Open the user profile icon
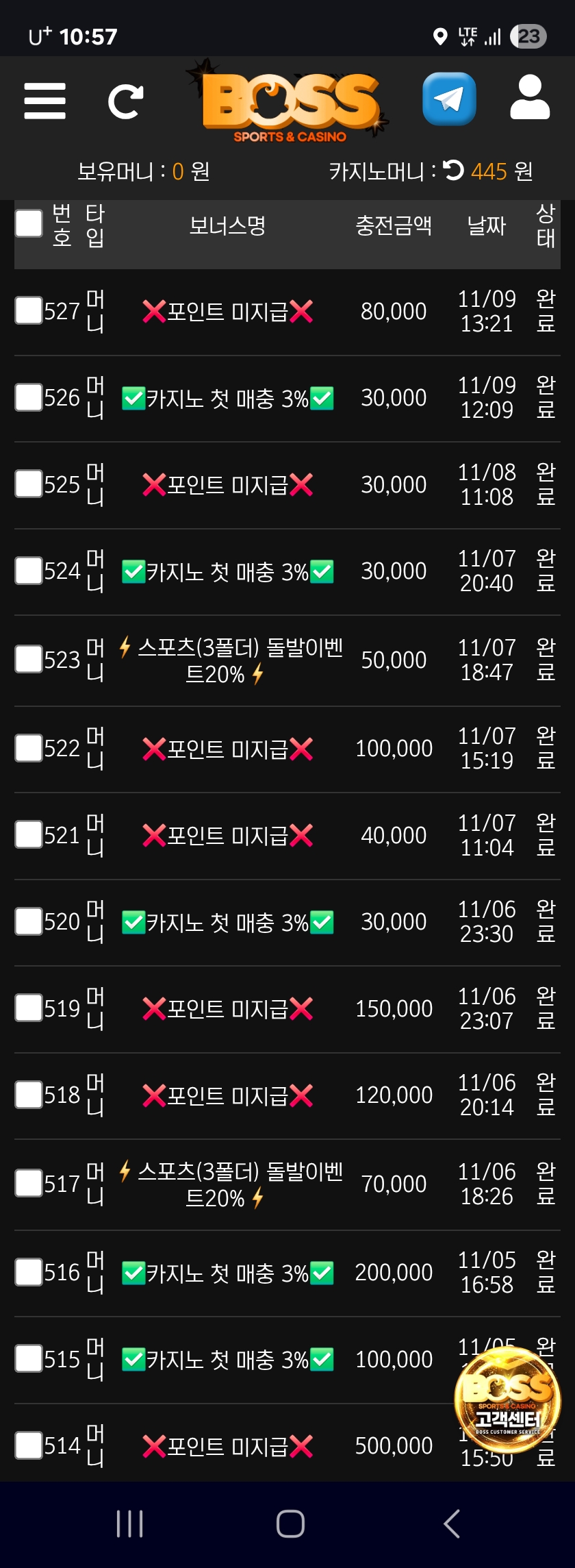 tap(530, 99)
